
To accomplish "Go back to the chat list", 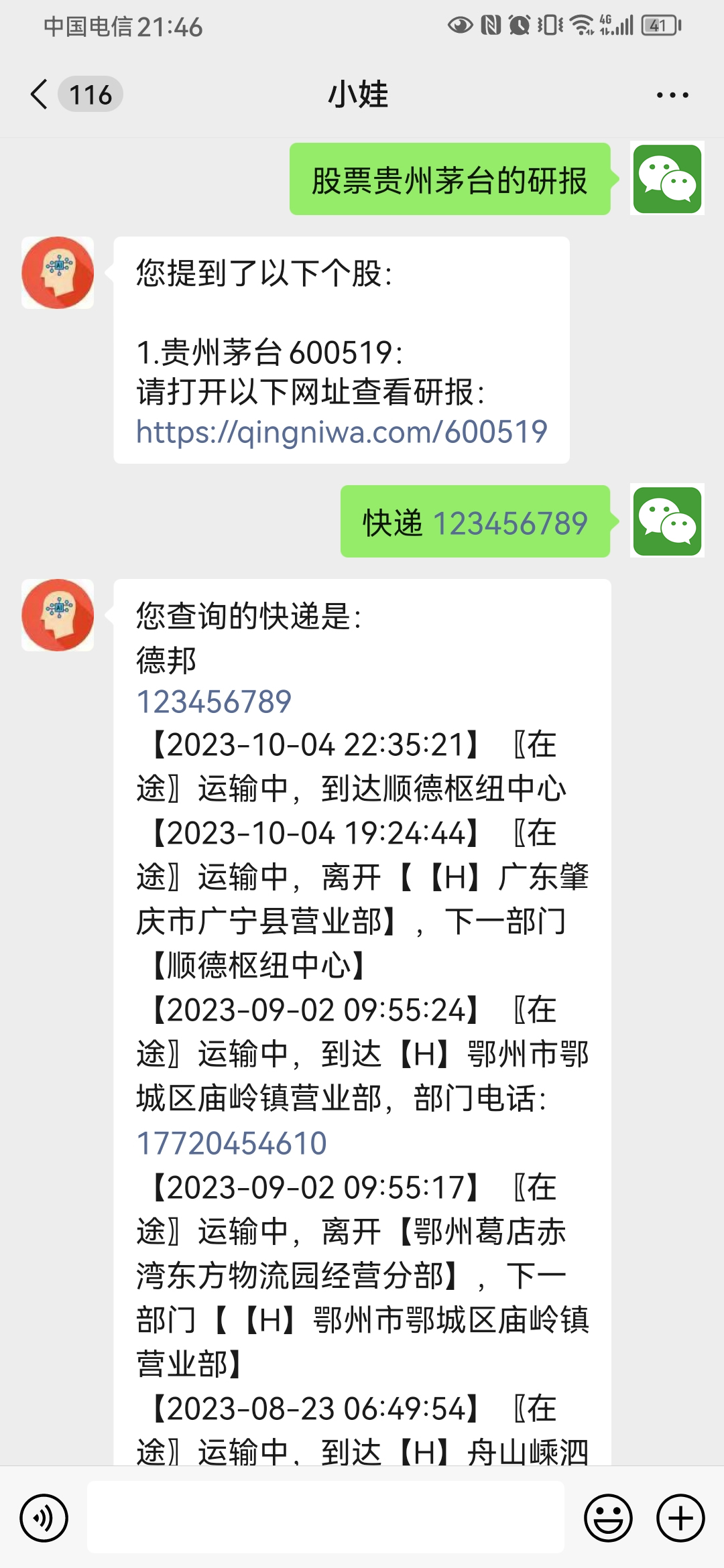I will (40, 94).
